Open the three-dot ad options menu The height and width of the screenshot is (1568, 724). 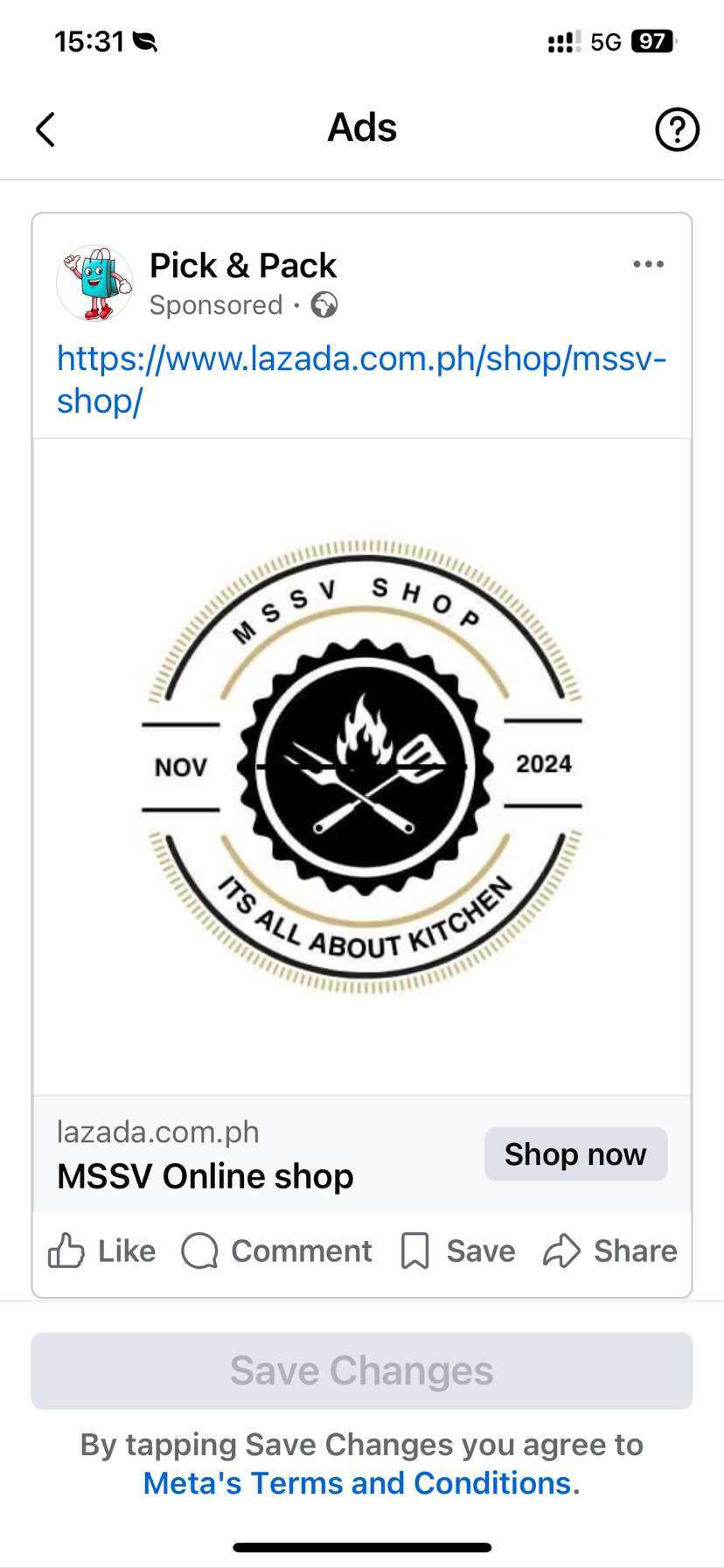[647, 264]
